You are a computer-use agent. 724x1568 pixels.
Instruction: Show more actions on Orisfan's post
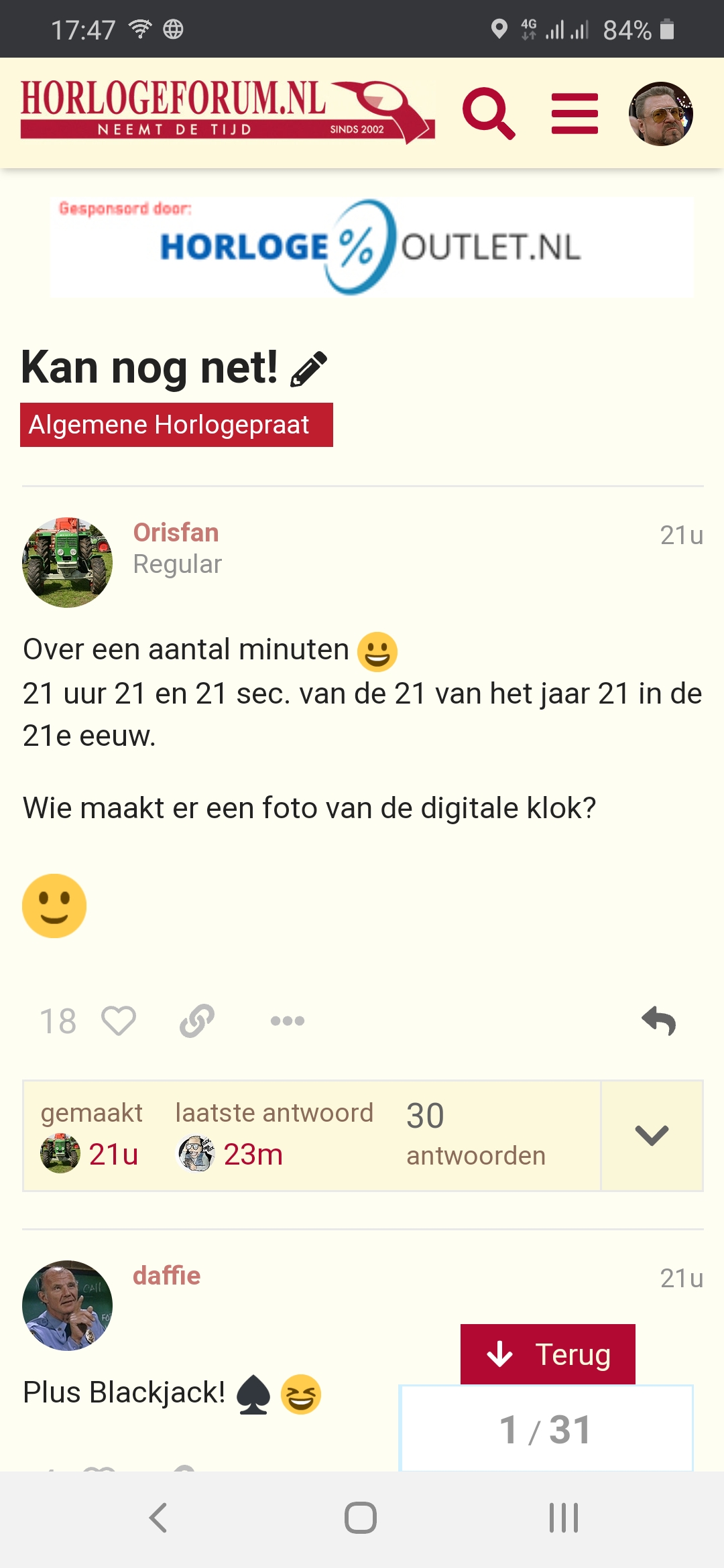point(288,1021)
